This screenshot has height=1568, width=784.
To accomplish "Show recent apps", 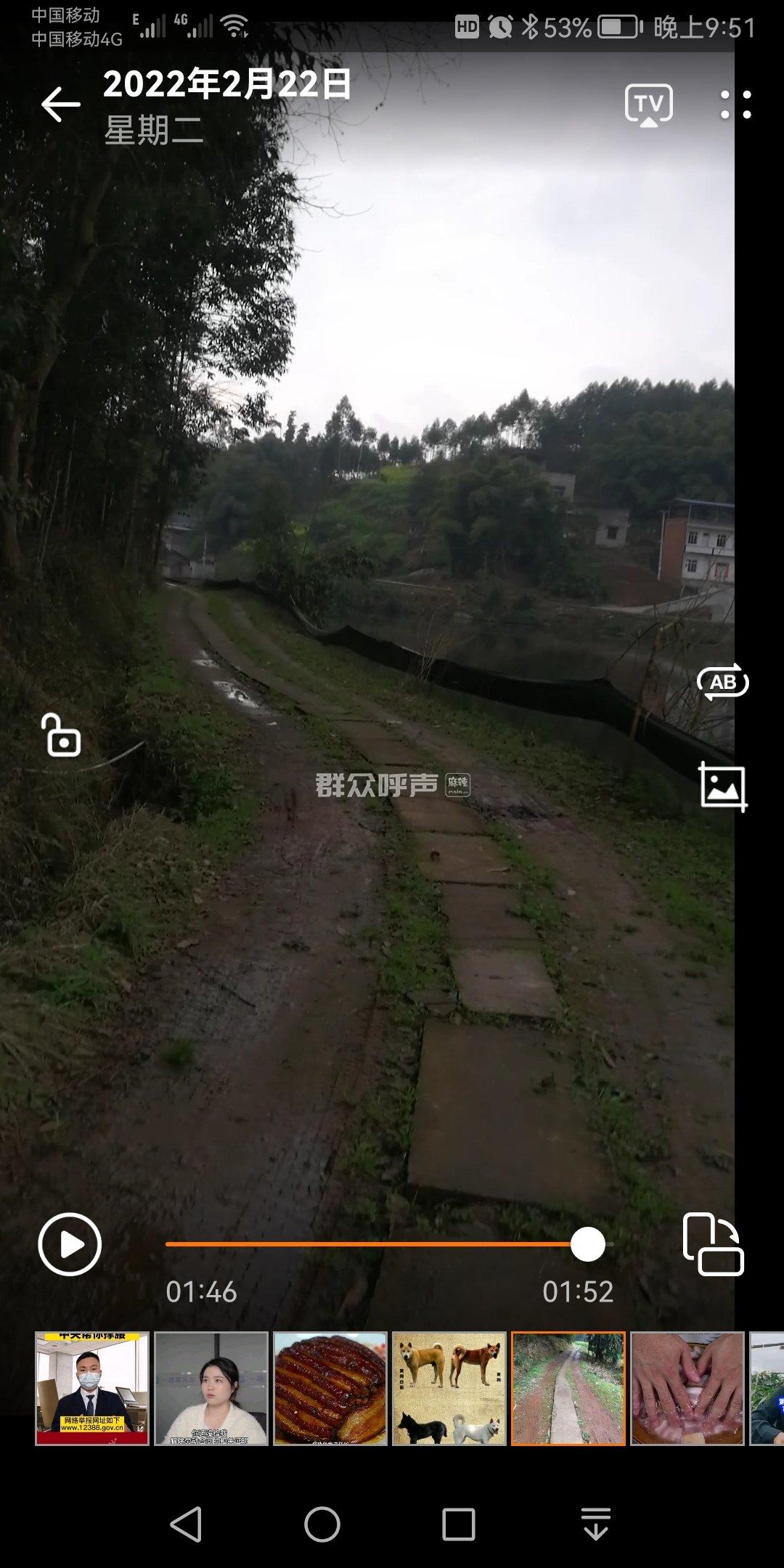I will click(459, 1524).
